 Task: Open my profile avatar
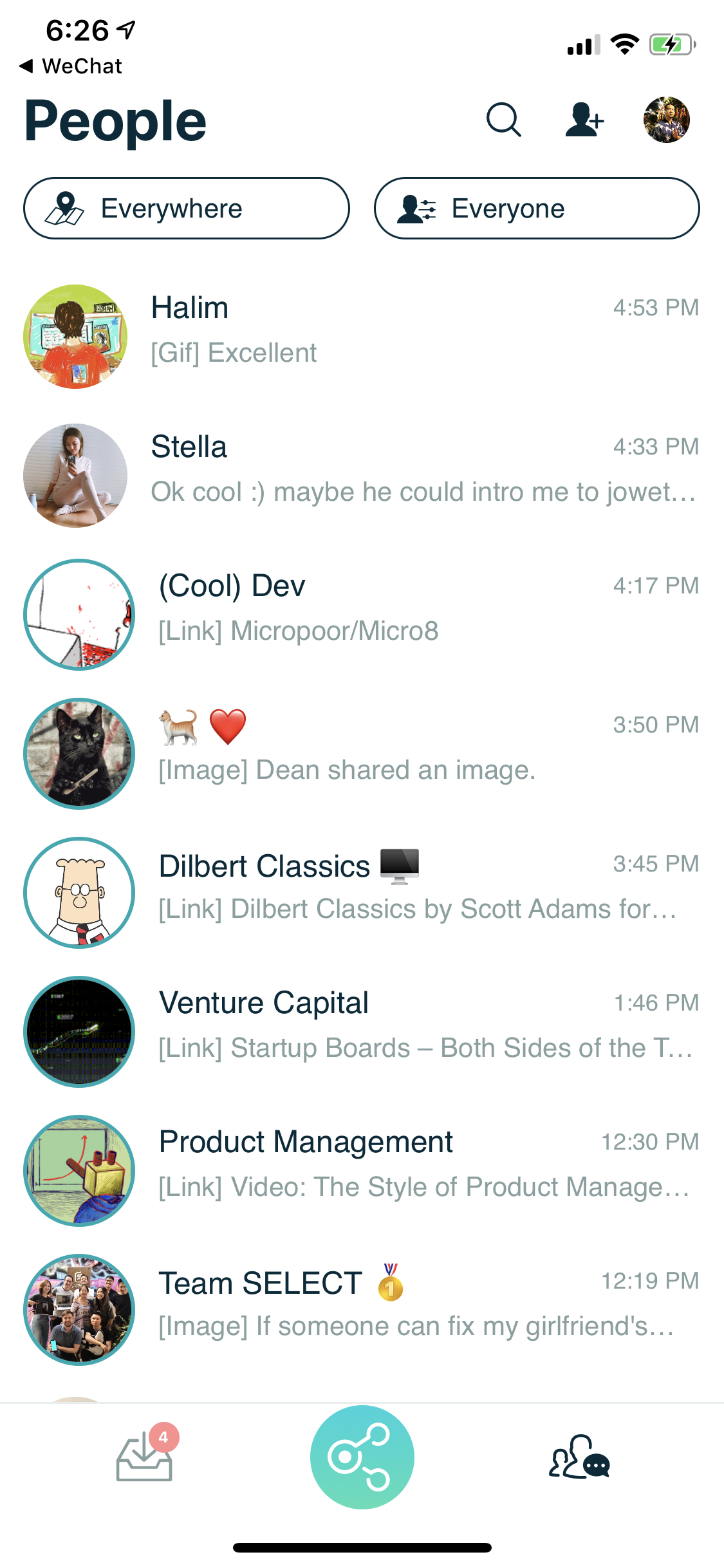point(666,120)
